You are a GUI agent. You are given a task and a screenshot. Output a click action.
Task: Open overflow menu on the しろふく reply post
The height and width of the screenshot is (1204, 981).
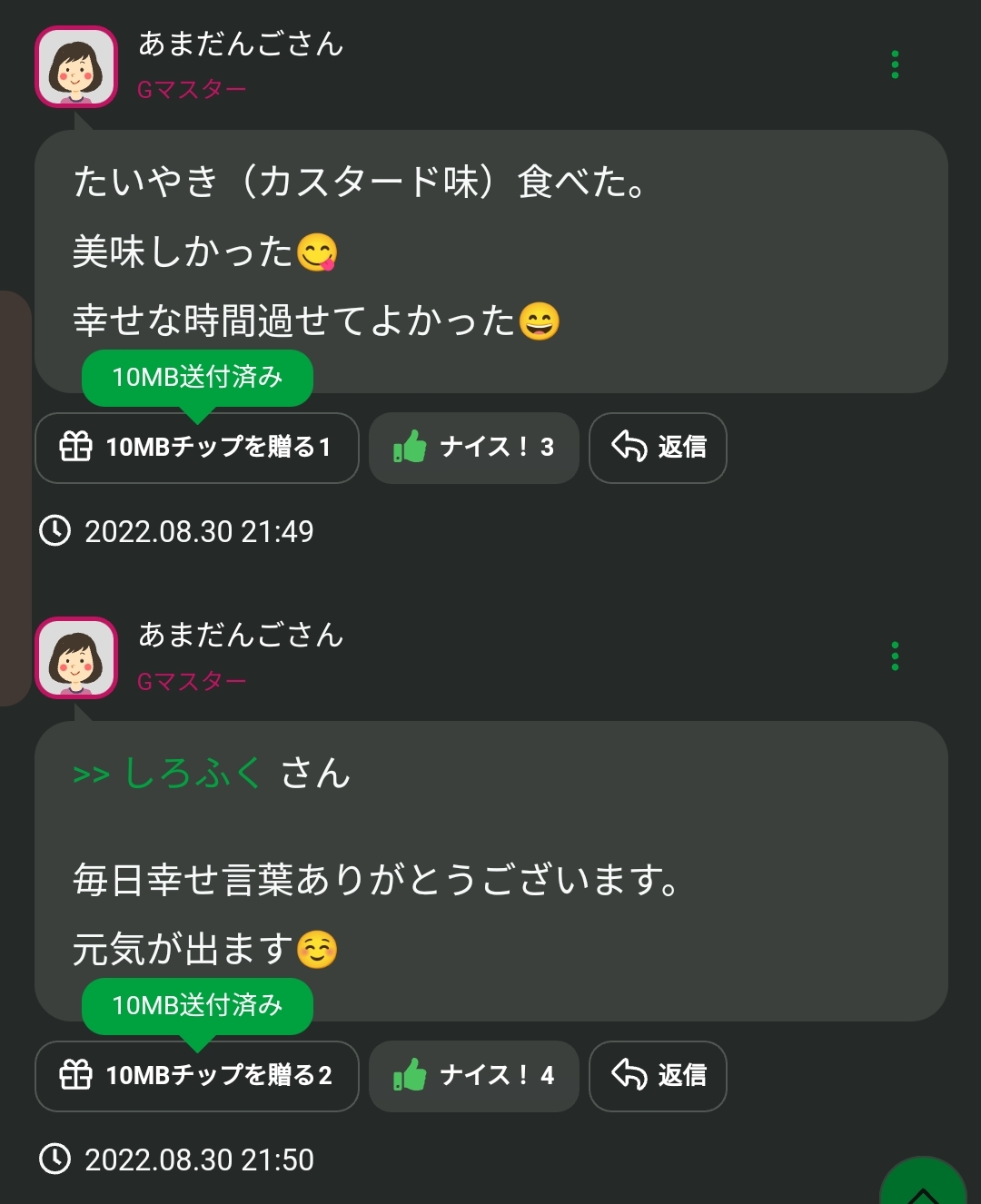pyautogui.click(x=895, y=656)
